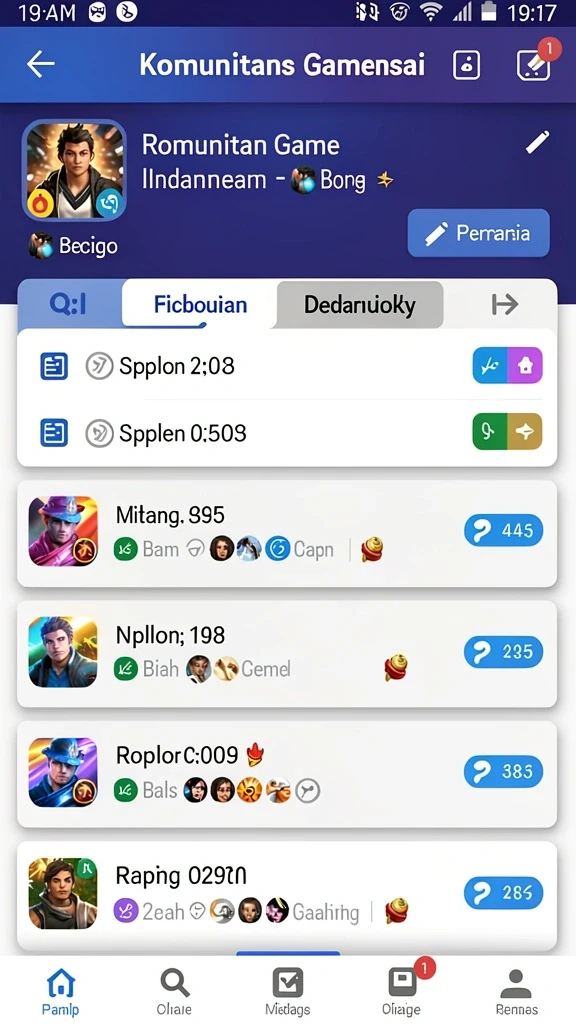This screenshot has height=1024, width=576.
Task: Open the Spplen 0:503 row
Action: 287,433
